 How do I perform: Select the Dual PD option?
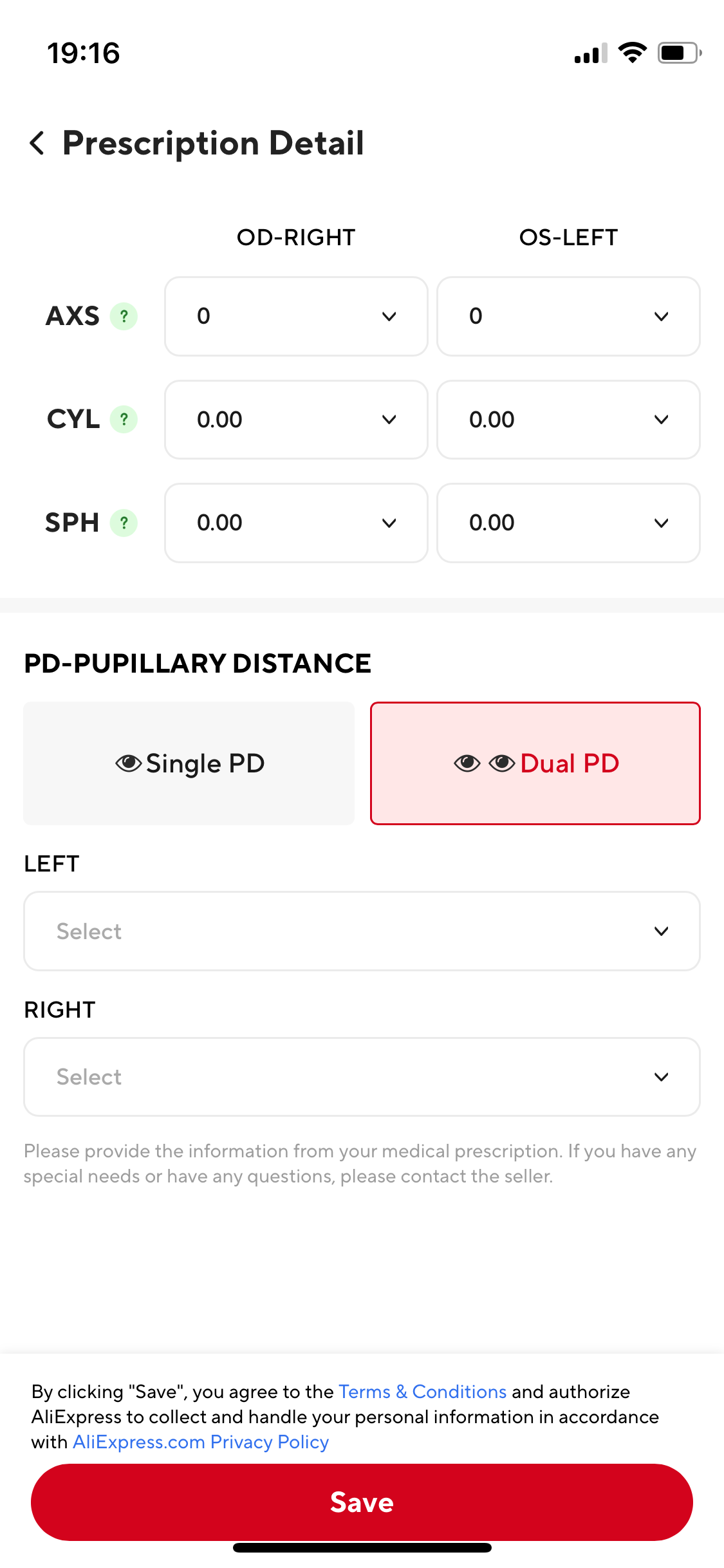tap(535, 763)
